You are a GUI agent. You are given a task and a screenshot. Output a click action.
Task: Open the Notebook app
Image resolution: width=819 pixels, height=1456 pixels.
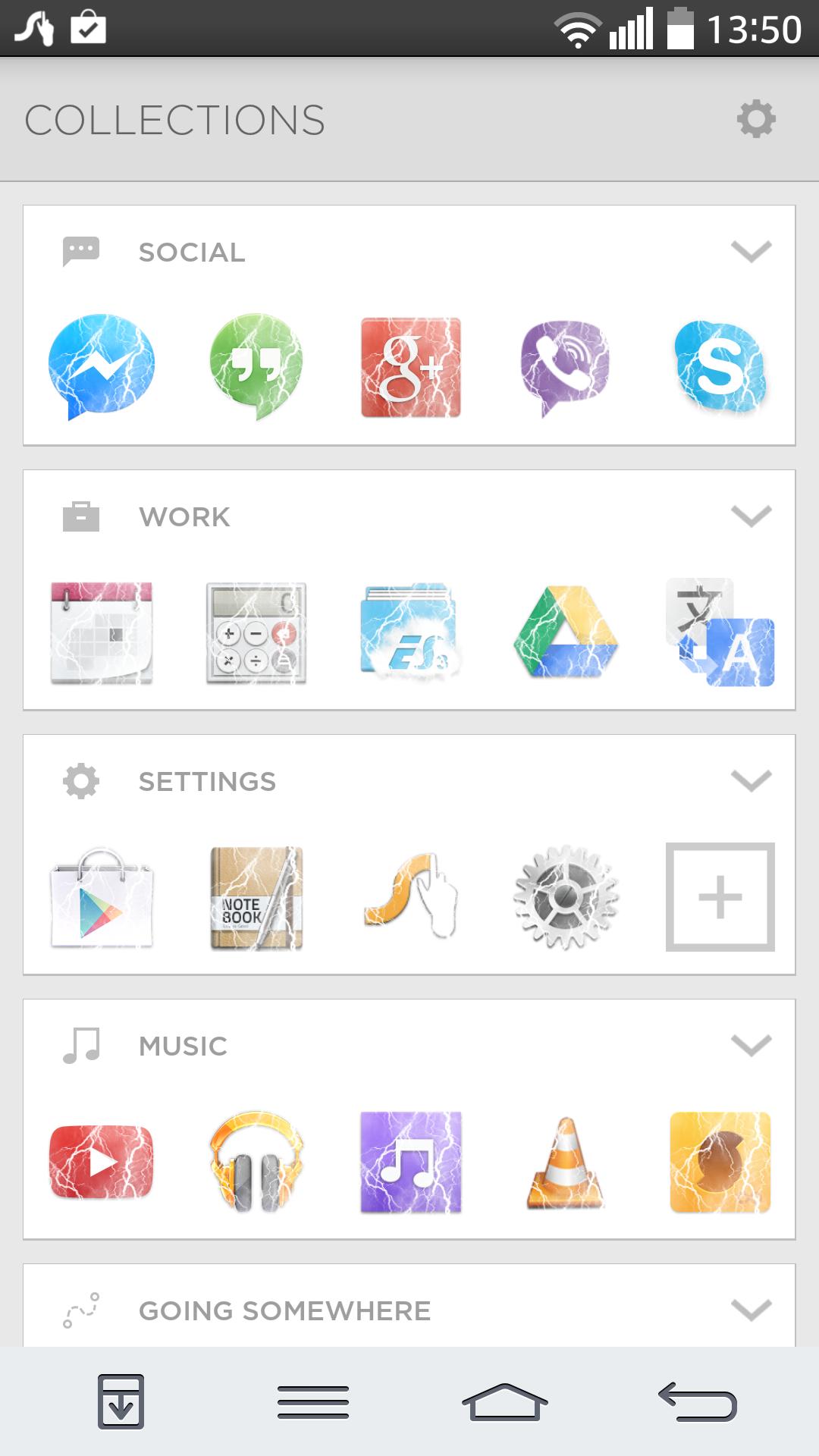click(x=256, y=898)
